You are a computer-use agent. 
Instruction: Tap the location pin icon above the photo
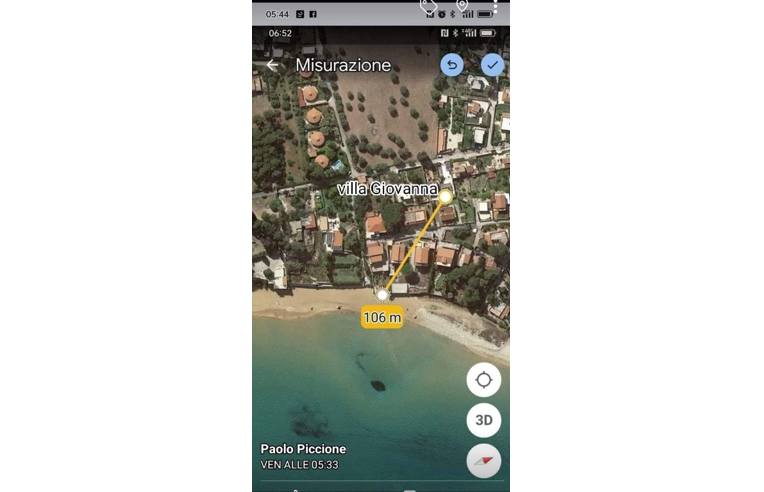coord(462,6)
